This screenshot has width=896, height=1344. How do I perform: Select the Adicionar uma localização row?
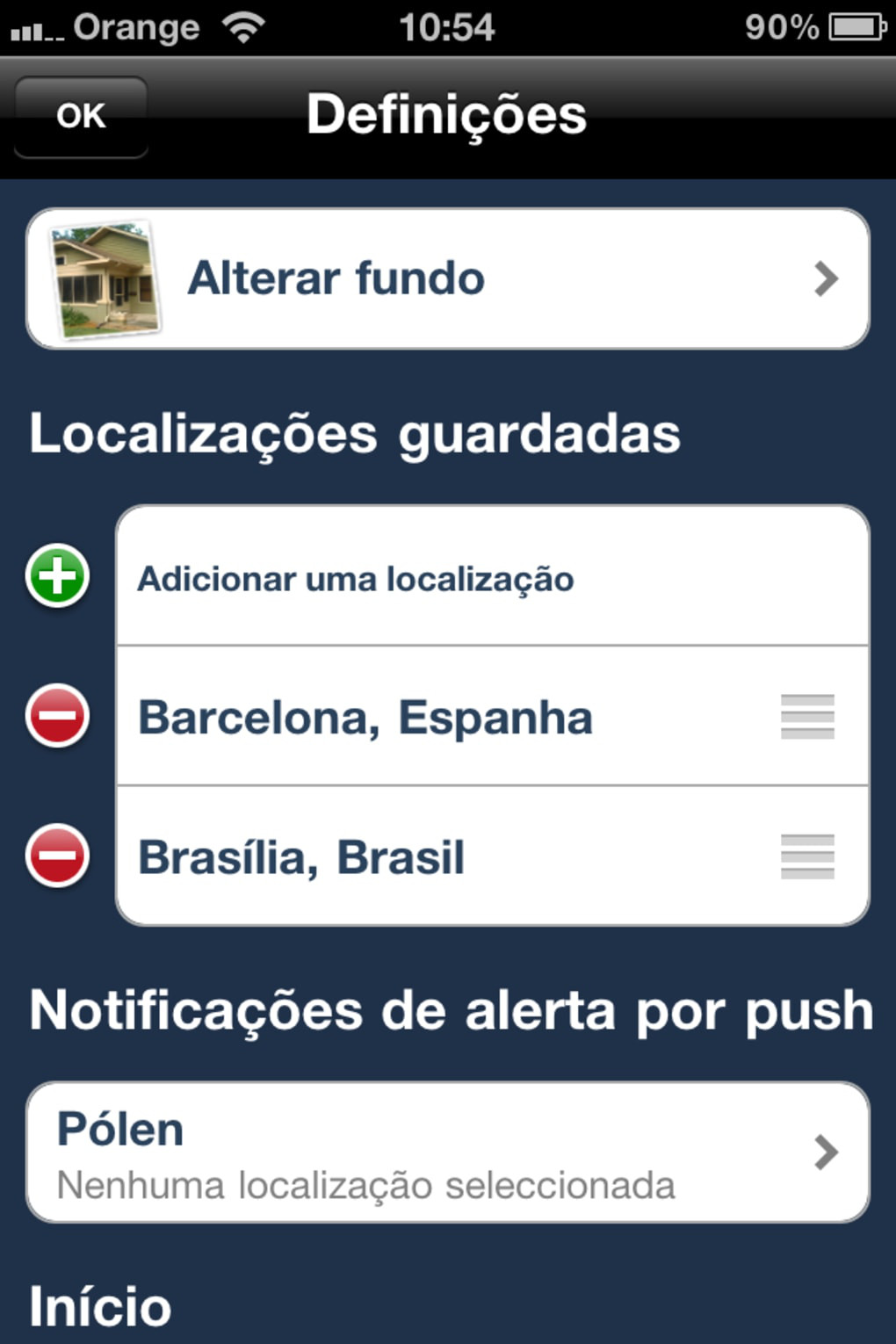[492, 578]
